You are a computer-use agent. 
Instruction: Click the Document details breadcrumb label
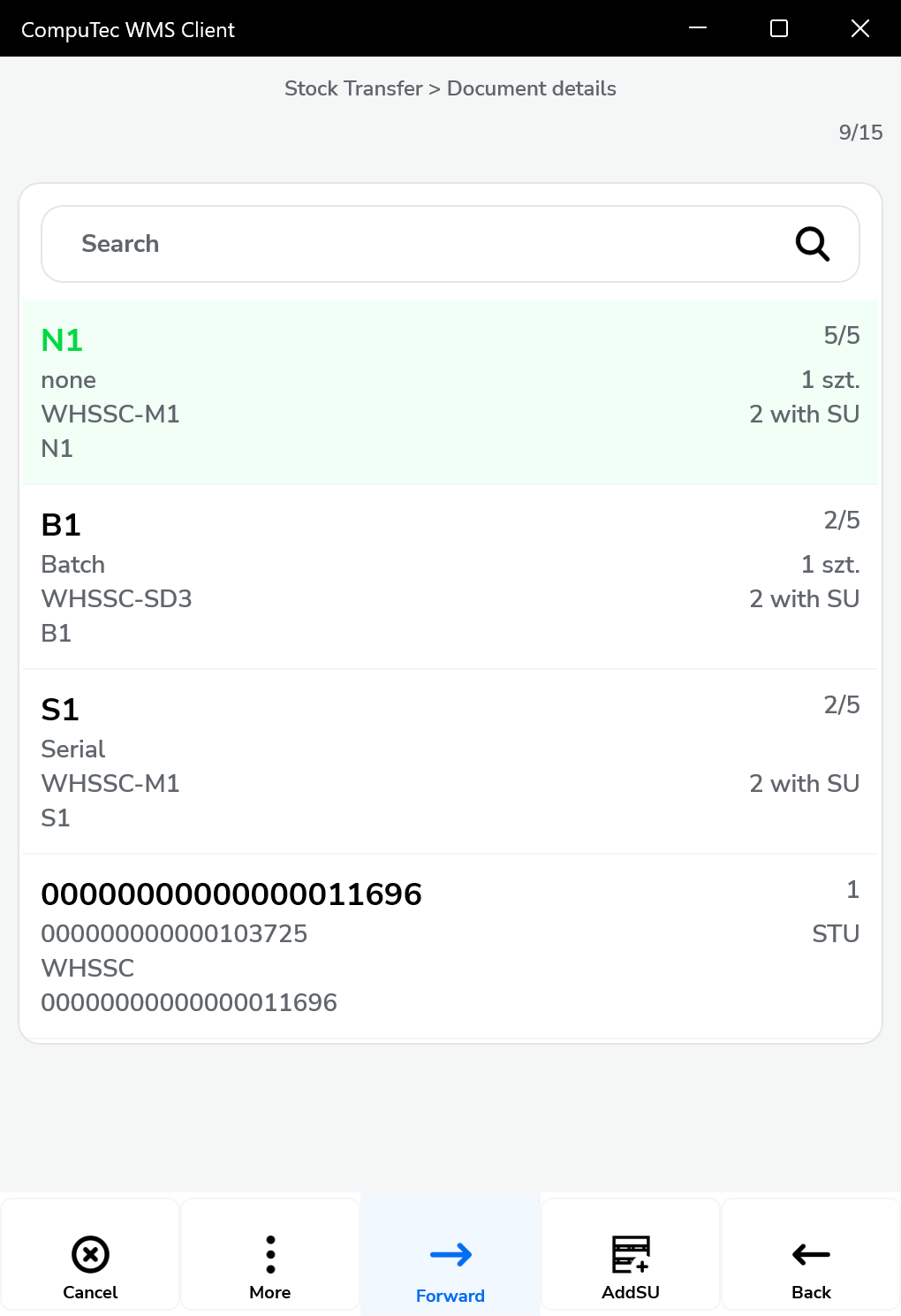(x=531, y=88)
